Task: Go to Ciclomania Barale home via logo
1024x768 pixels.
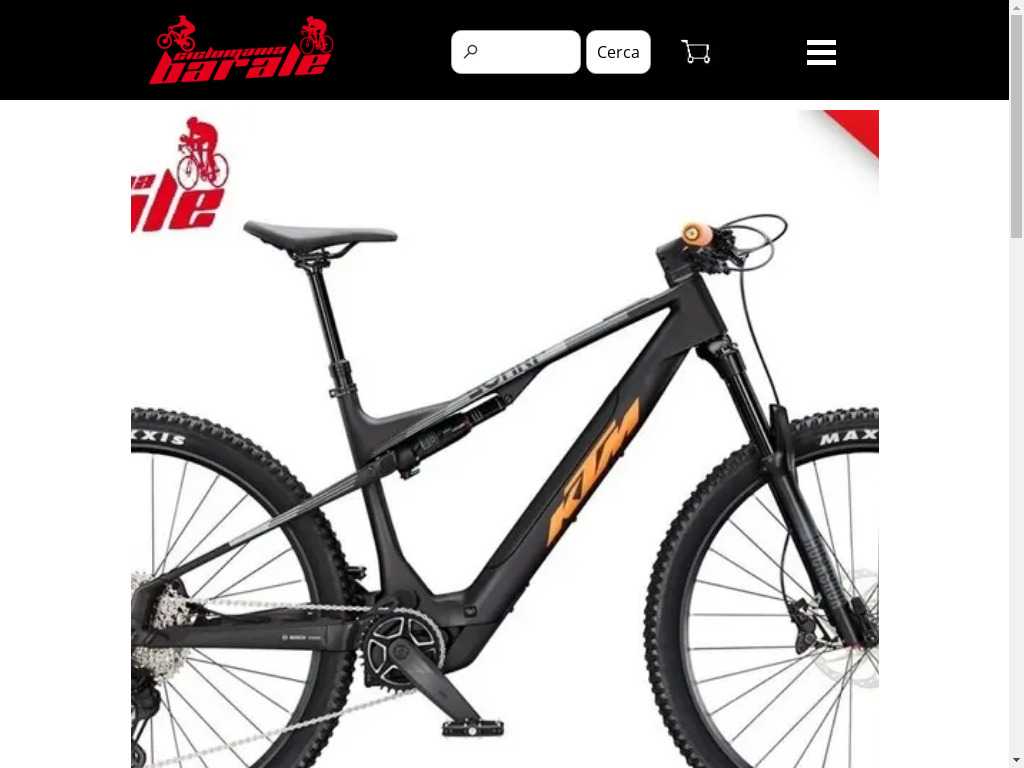Action: pyautogui.click(x=241, y=50)
